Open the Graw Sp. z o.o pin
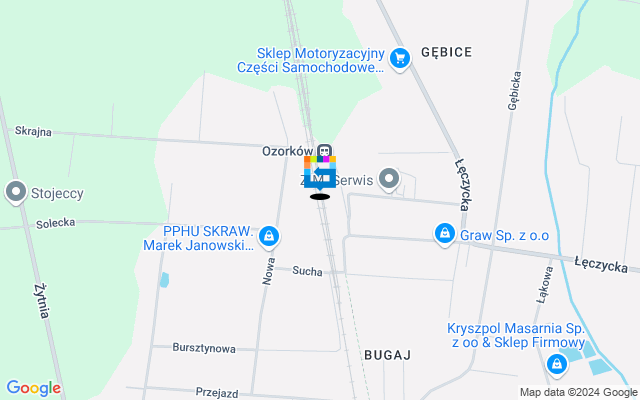The height and width of the screenshot is (400, 640). tap(444, 234)
